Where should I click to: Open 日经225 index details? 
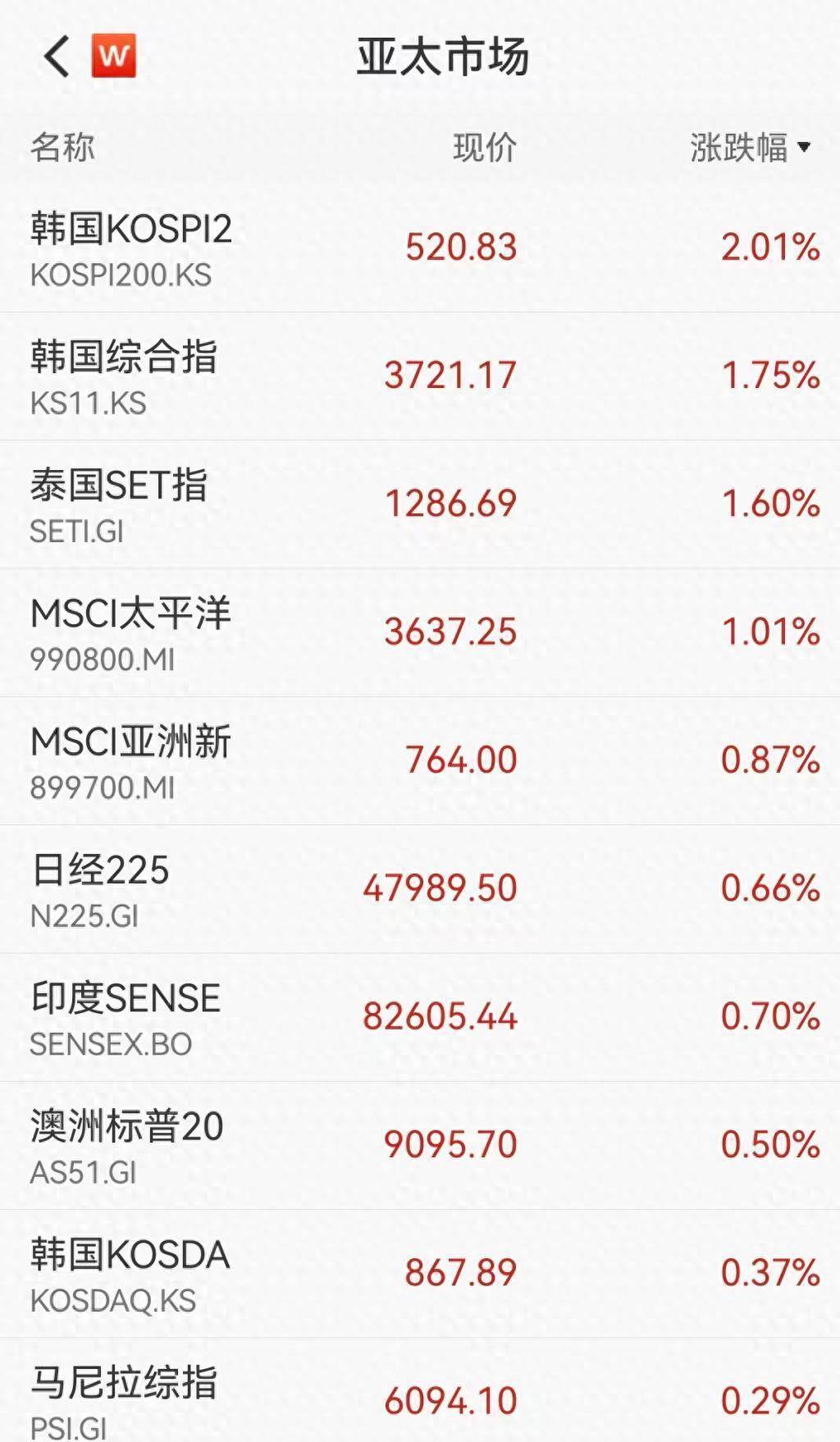pyautogui.click(x=97, y=886)
